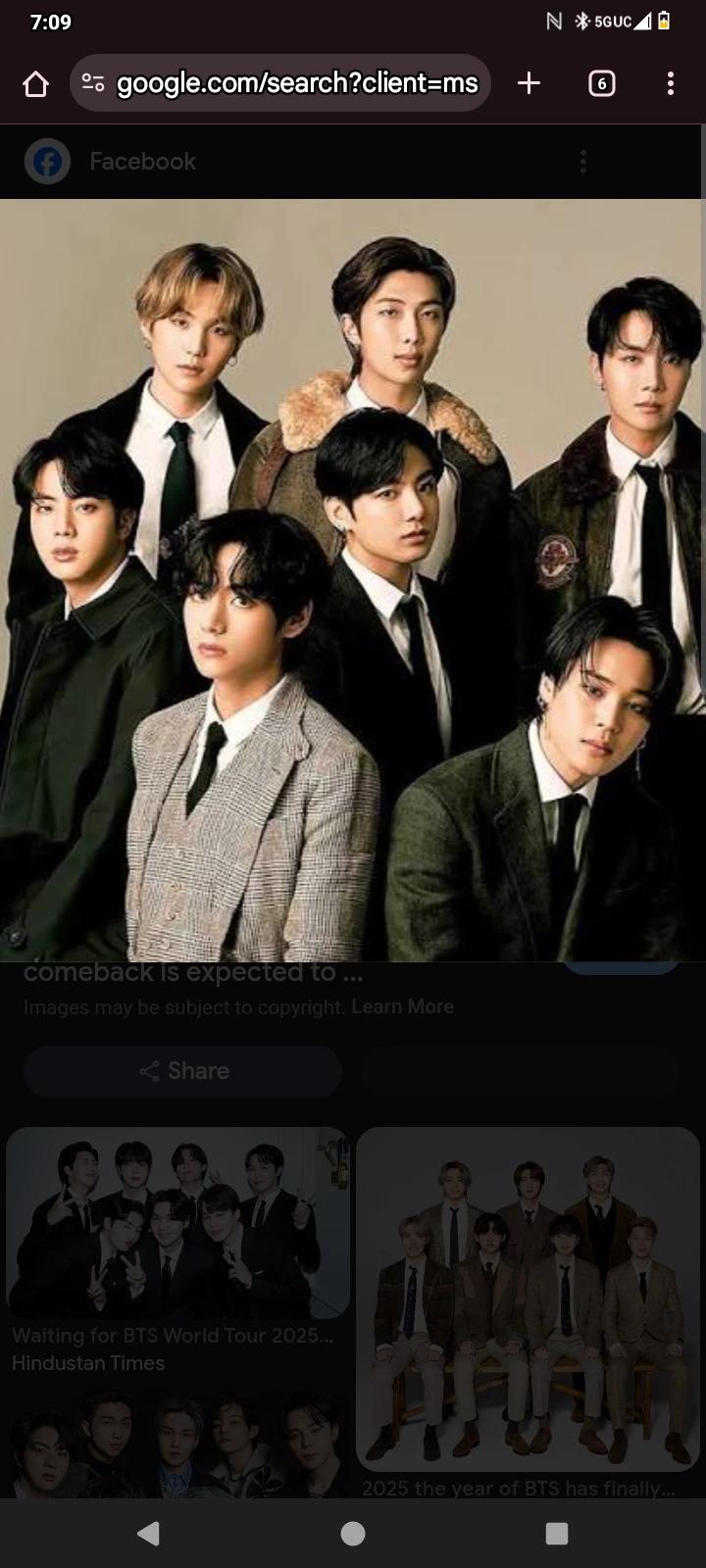Open the '2025 the year of BTS' result
The image size is (706, 1568).
point(528,1303)
